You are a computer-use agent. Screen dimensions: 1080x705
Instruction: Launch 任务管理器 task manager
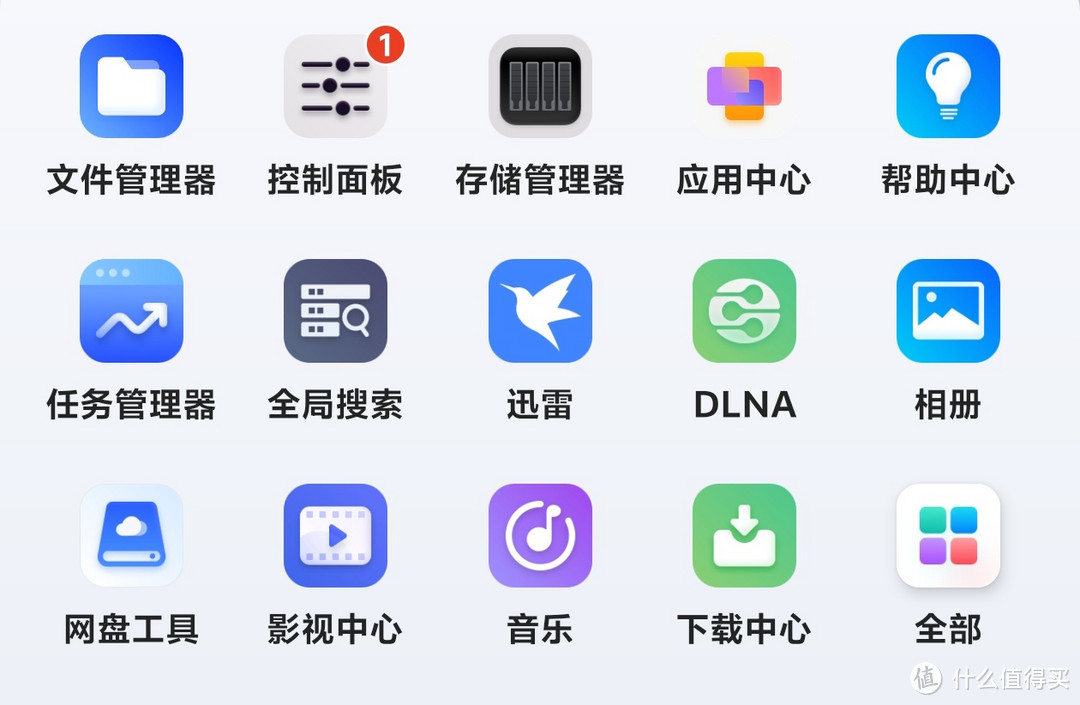[x=131, y=311]
